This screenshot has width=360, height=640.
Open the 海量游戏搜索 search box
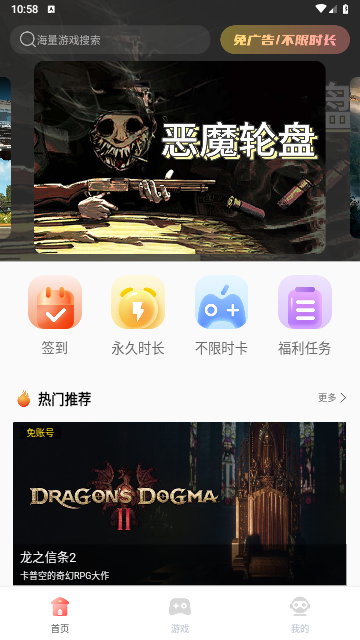point(110,40)
